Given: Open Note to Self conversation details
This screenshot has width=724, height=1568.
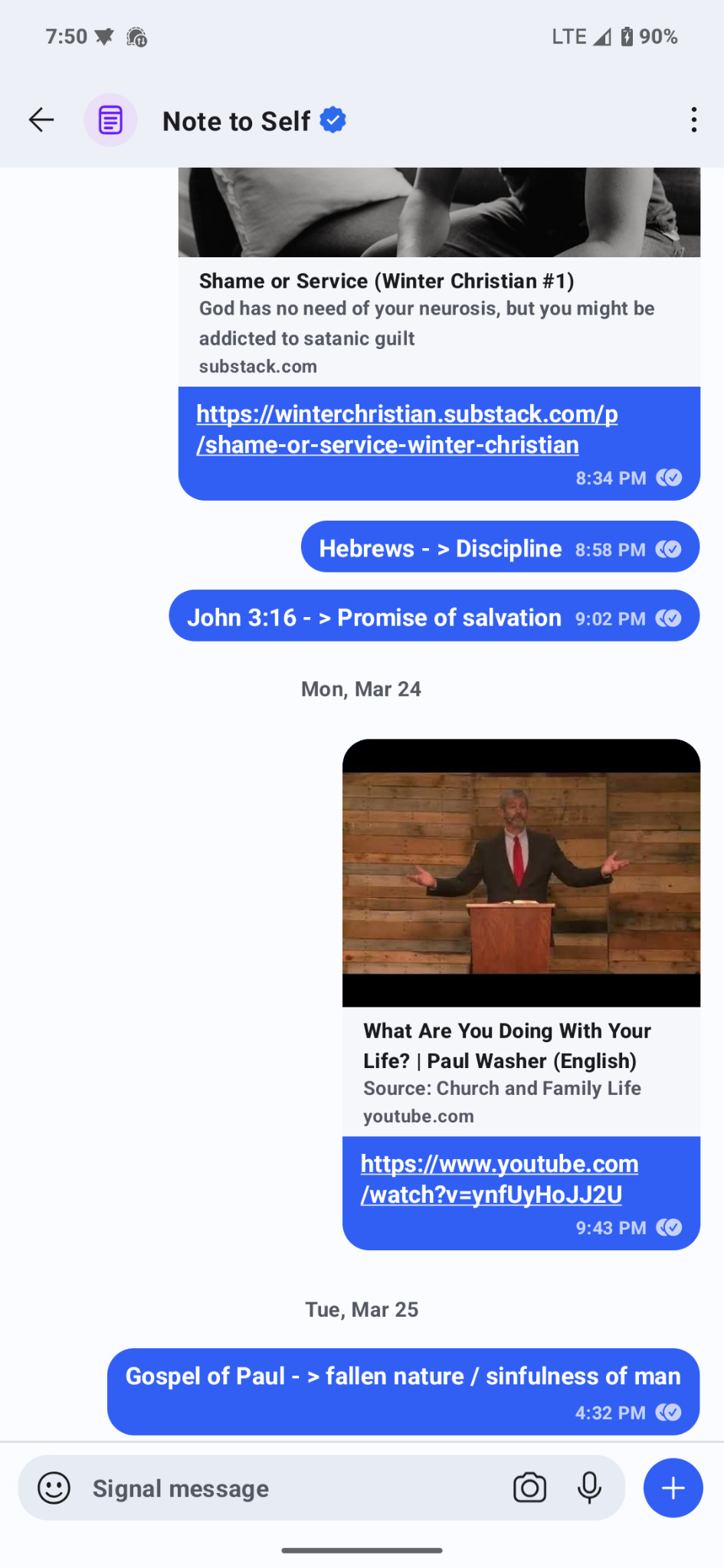Looking at the screenshot, I should (236, 121).
